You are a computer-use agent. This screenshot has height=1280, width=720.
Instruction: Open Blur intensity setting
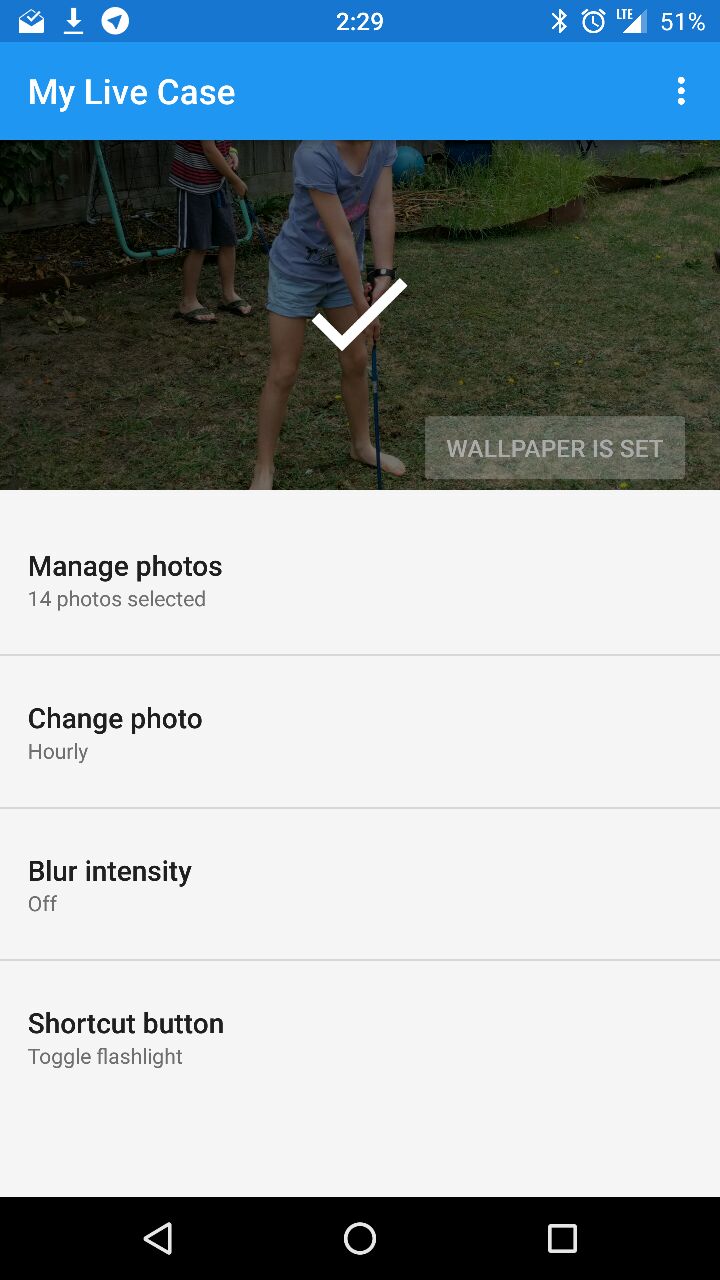(360, 884)
